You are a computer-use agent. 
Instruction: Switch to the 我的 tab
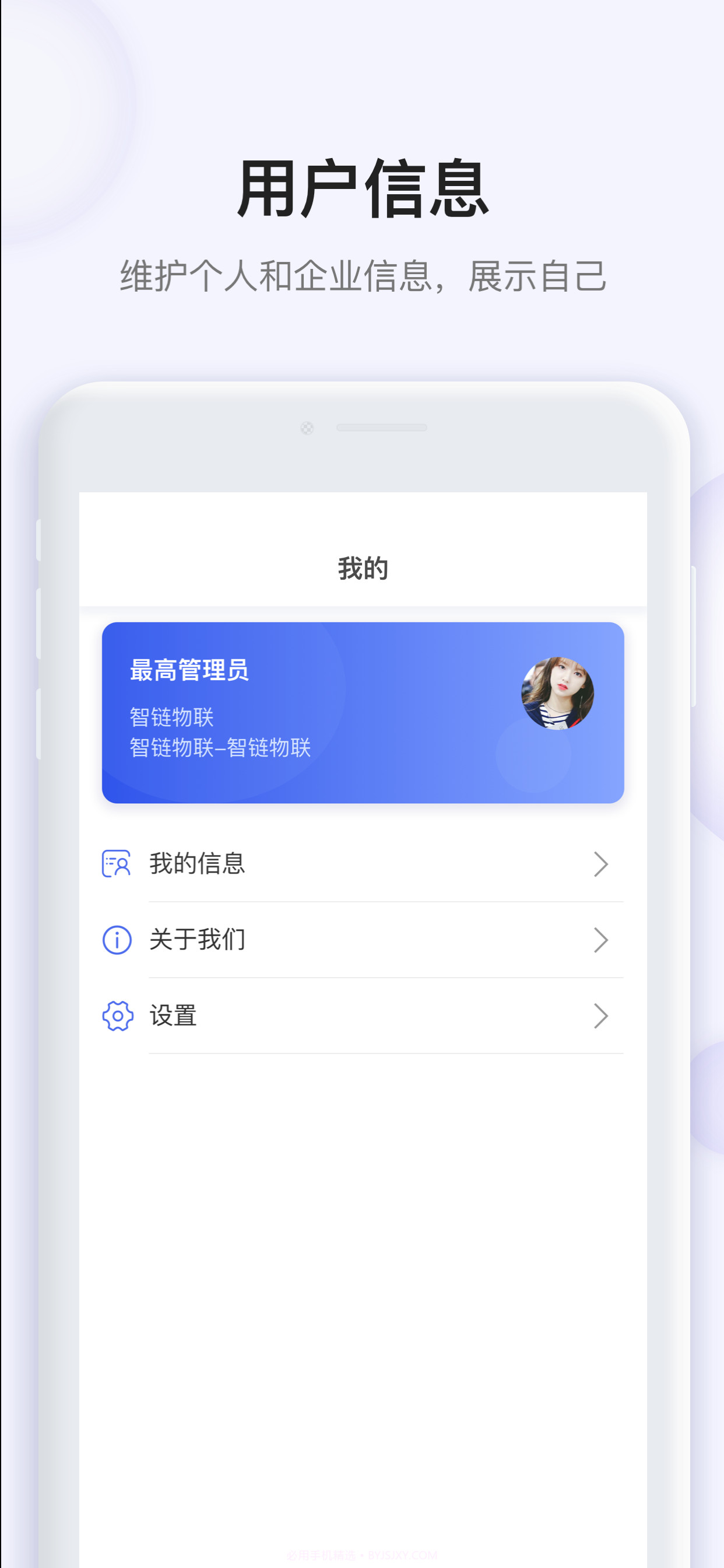tap(362, 569)
